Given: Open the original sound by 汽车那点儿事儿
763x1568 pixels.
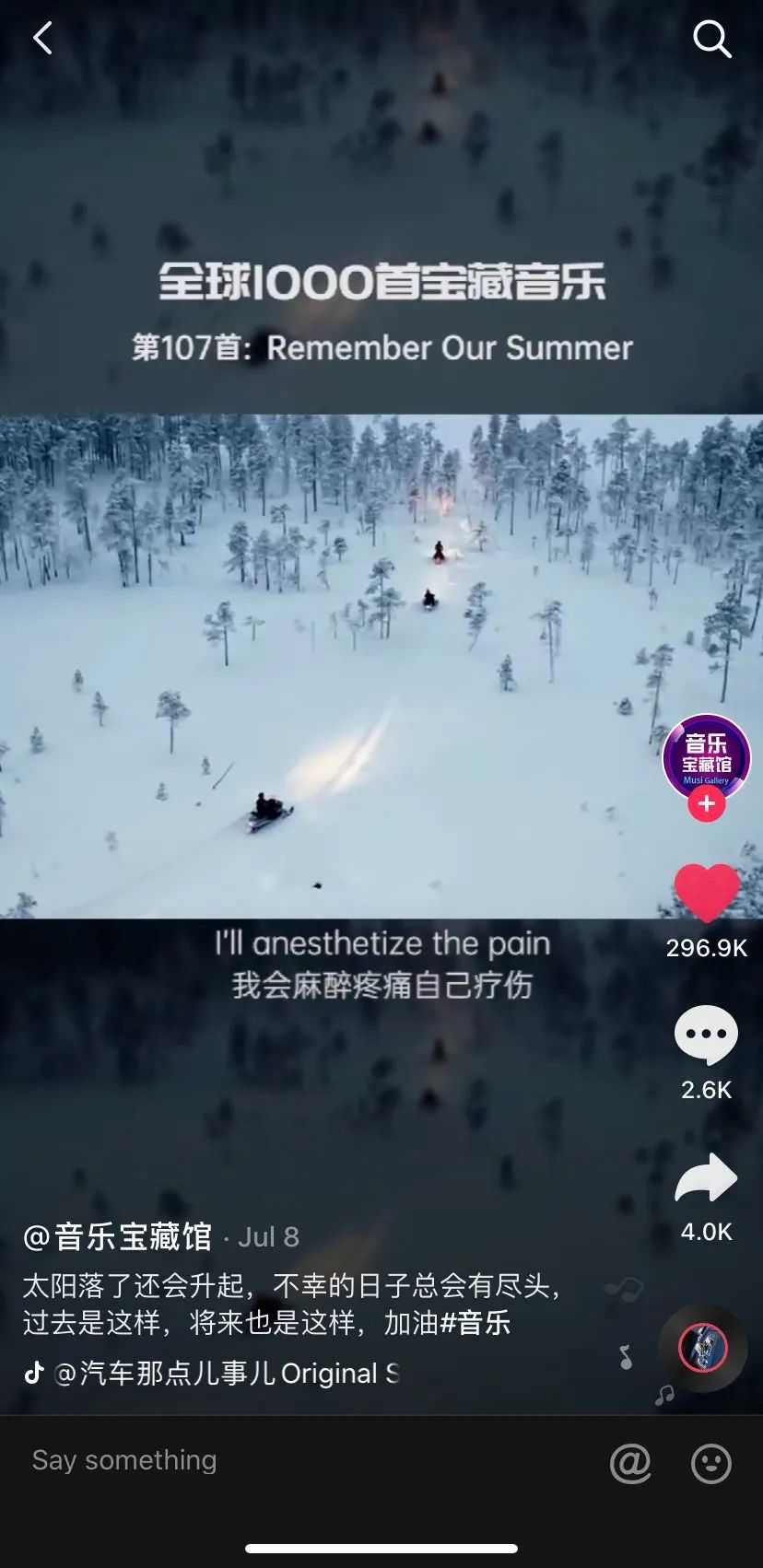Looking at the screenshot, I should [x=226, y=1374].
